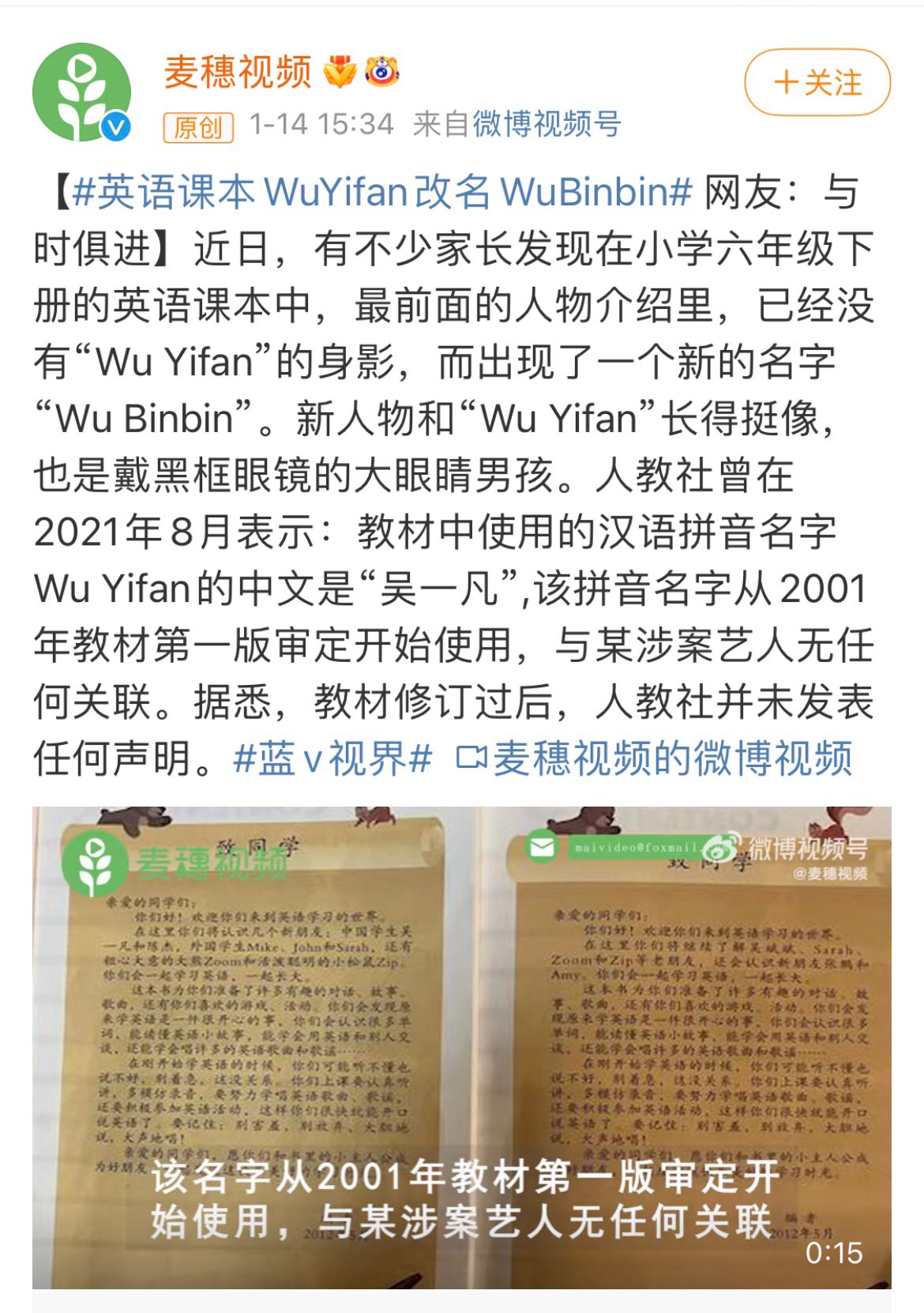
Task: Play the textbook video
Action: (x=461, y=1047)
